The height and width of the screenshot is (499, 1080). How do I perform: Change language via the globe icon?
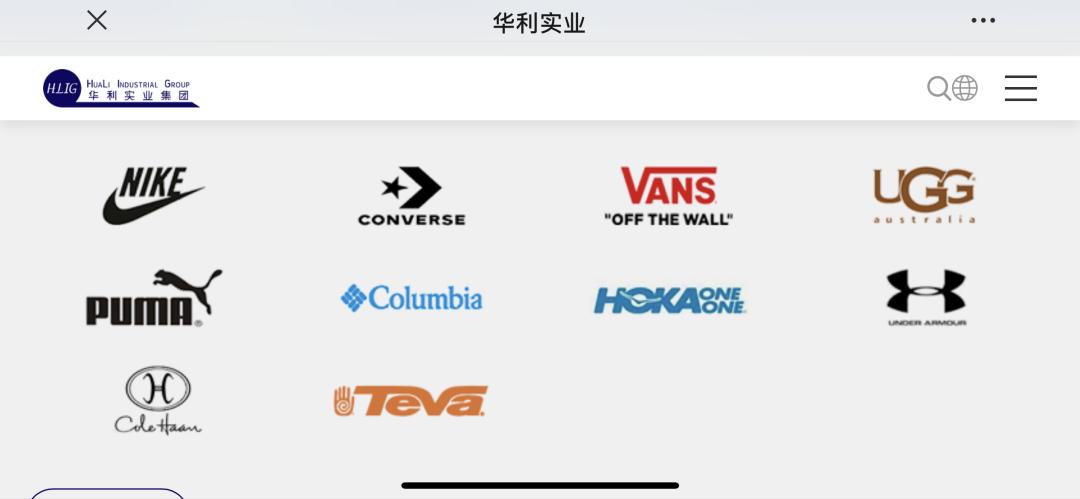point(965,88)
